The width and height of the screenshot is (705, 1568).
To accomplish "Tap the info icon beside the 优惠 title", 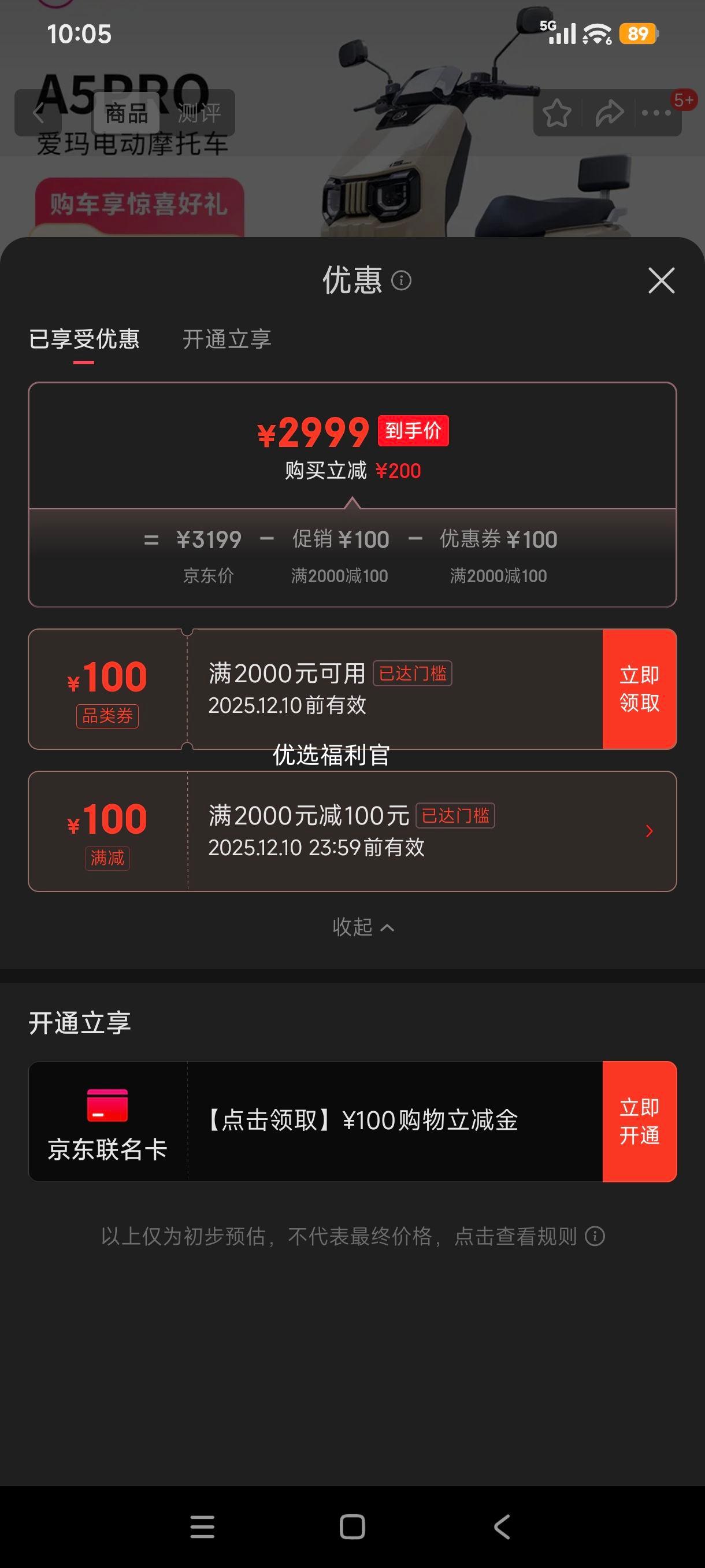I will point(401,282).
